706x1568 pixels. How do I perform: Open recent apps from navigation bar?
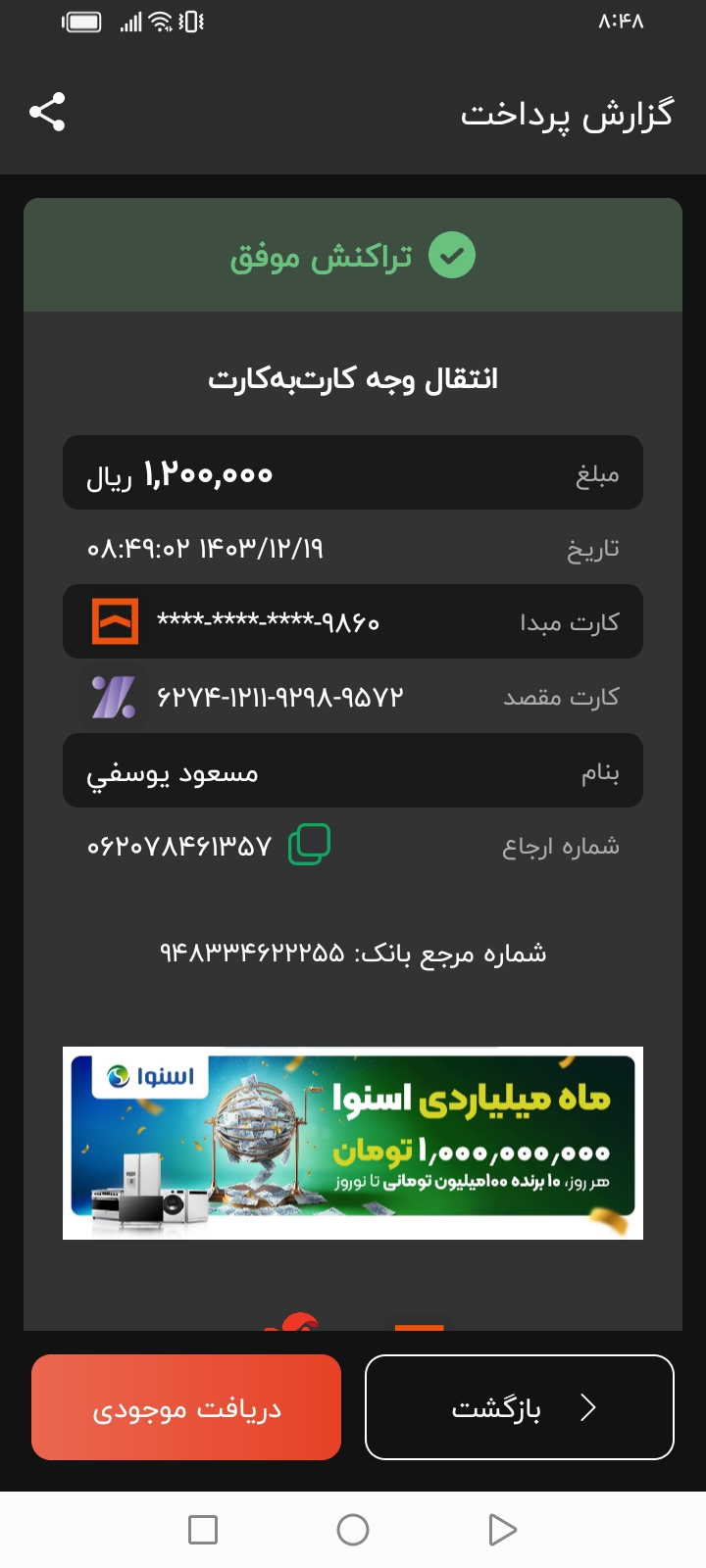(x=203, y=1530)
